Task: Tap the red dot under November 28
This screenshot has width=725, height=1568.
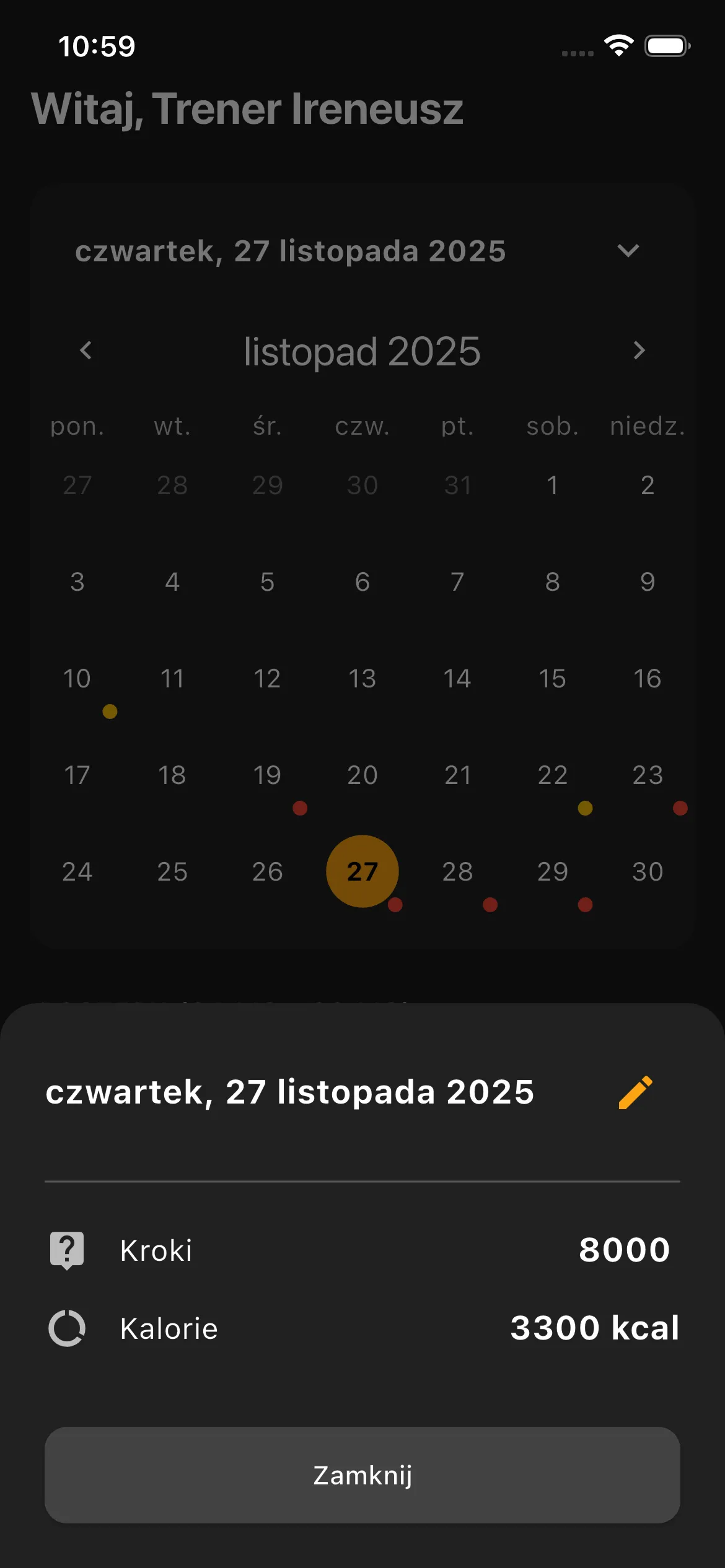Action: pos(490,905)
